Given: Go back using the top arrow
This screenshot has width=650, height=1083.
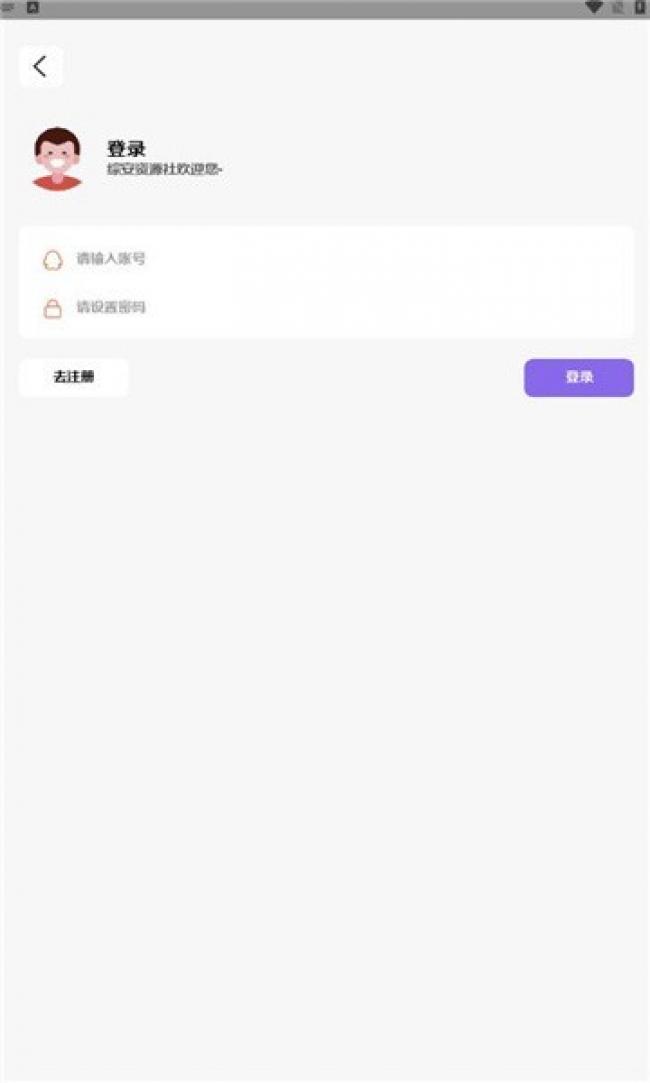Looking at the screenshot, I should [41, 66].
